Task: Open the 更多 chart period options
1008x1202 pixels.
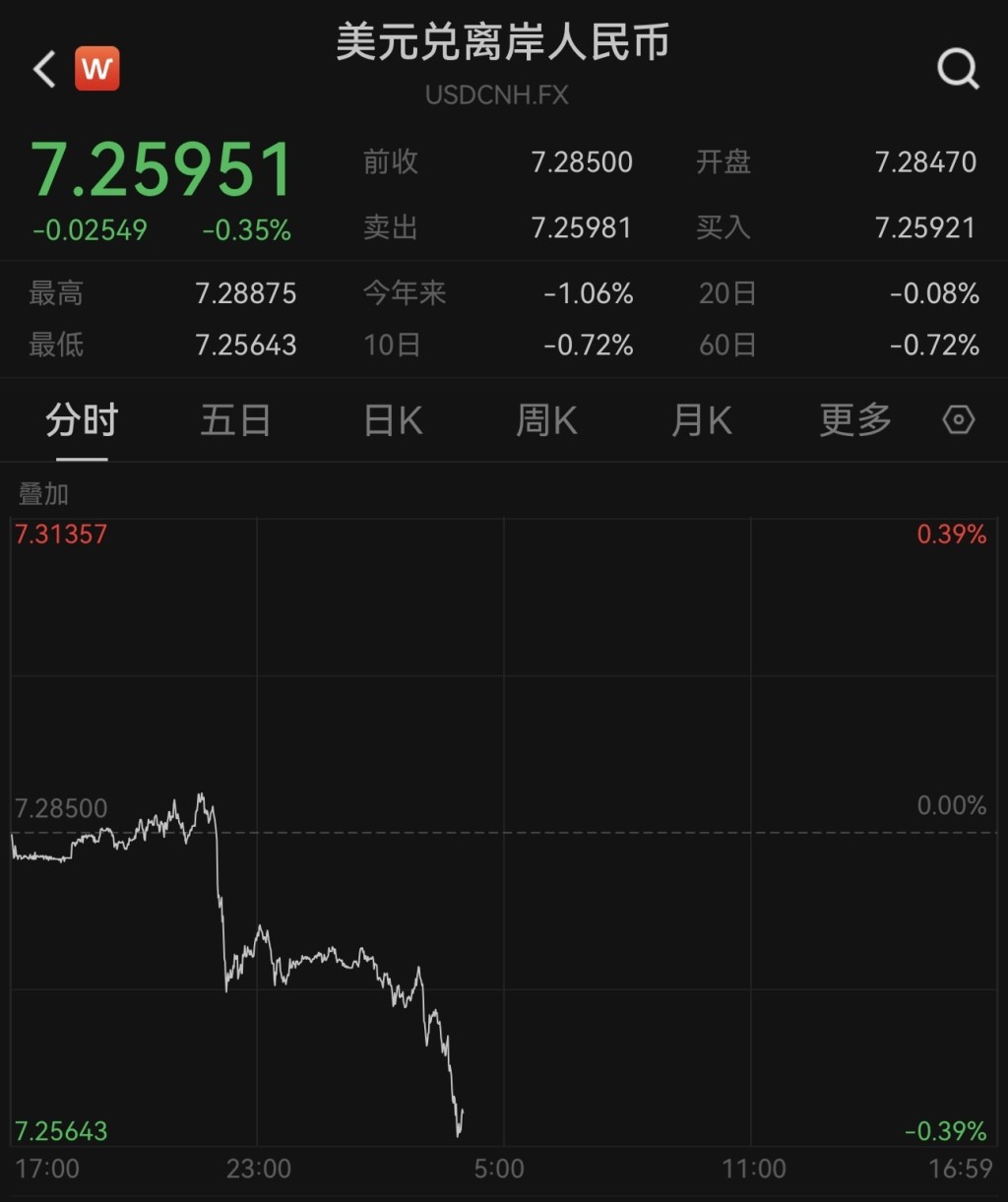Action: click(855, 421)
